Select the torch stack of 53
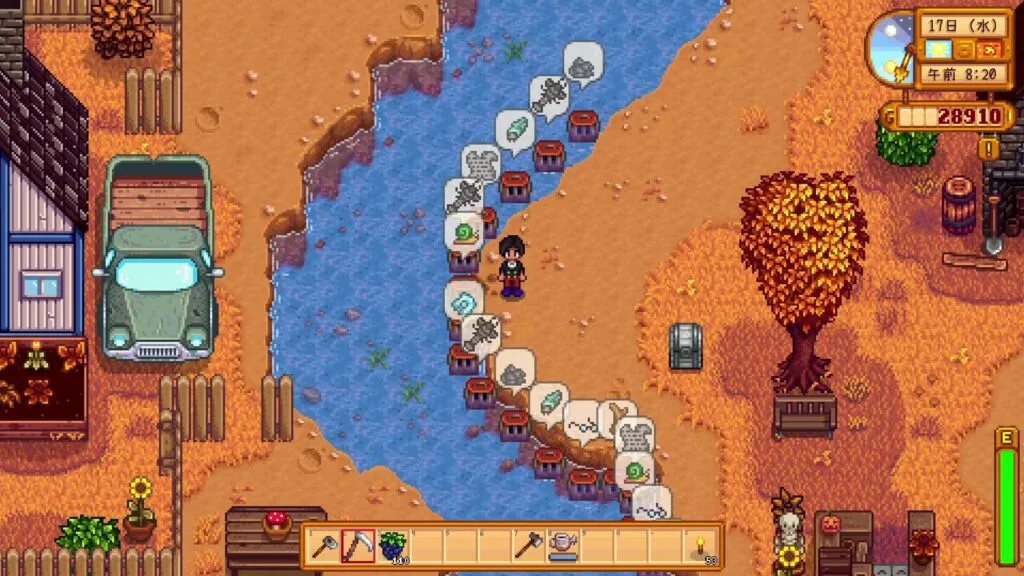Image resolution: width=1024 pixels, height=576 pixels. click(x=699, y=546)
